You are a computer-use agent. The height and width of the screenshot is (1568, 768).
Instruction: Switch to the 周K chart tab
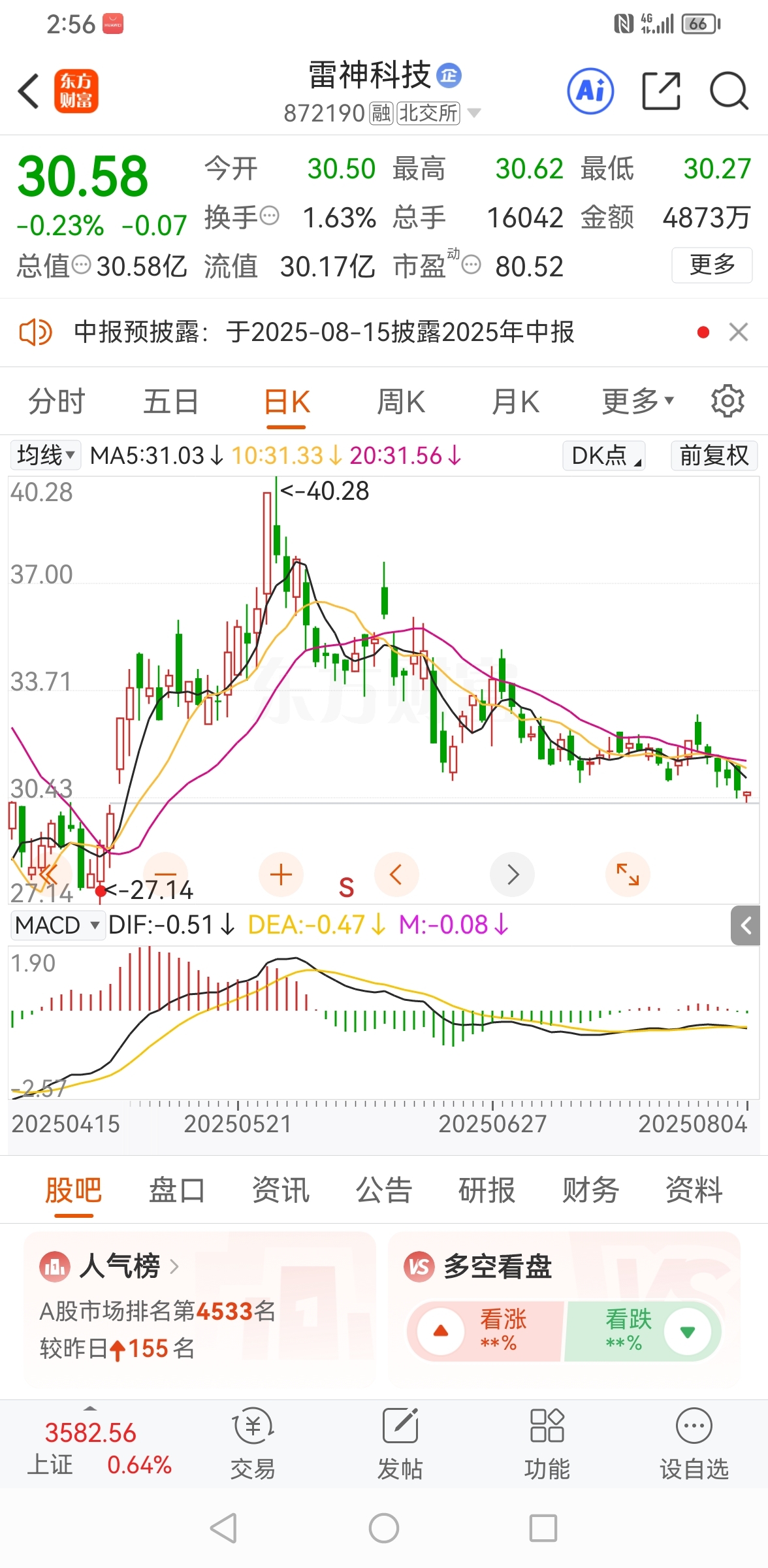pos(401,401)
